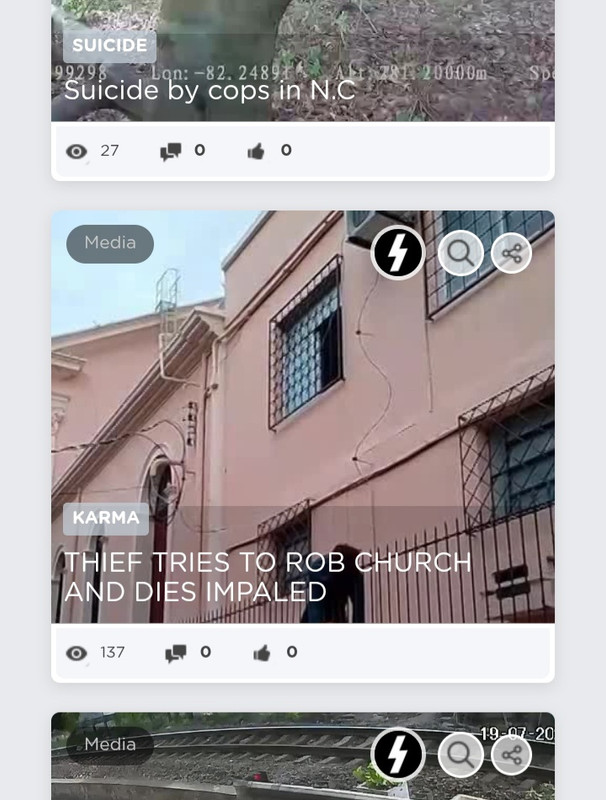Tap the magnifier icon on the church video
The height and width of the screenshot is (800, 606).
[x=460, y=253]
